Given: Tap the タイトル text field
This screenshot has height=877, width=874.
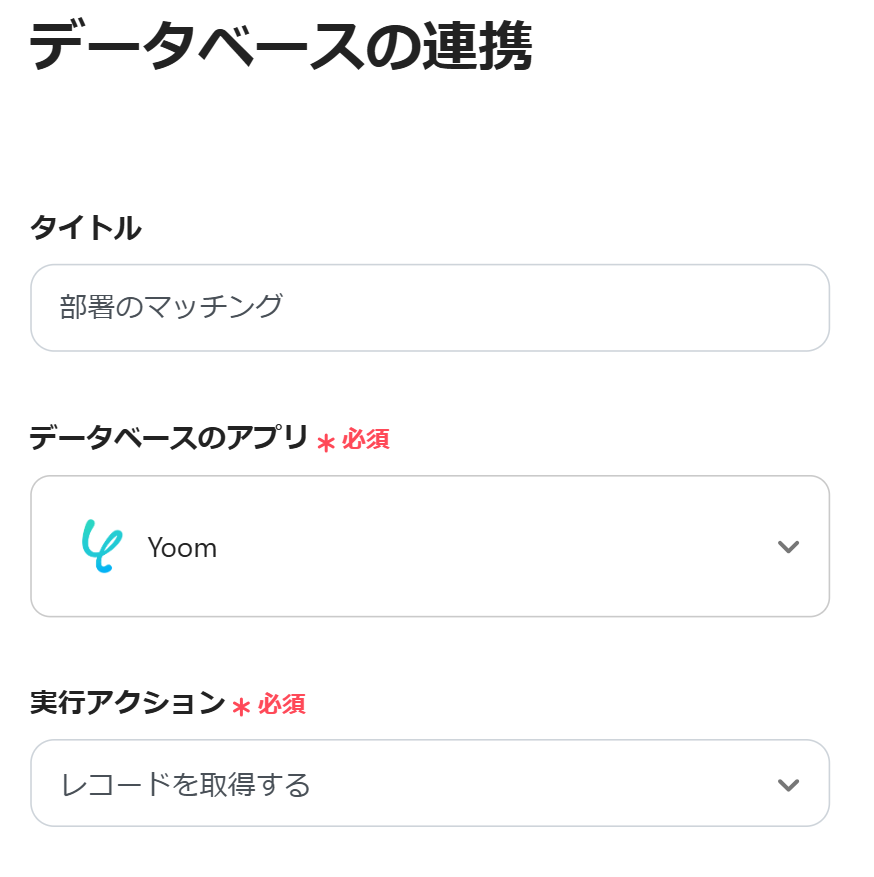Looking at the screenshot, I should (430, 307).
